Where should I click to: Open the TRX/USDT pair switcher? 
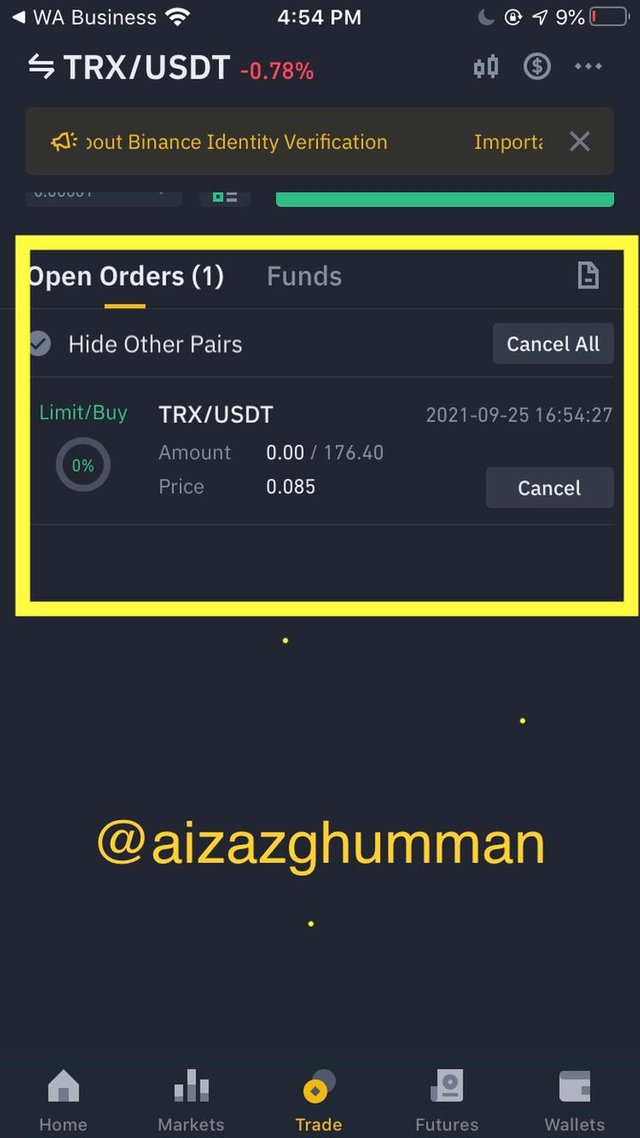pyautogui.click(x=129, y=67)
